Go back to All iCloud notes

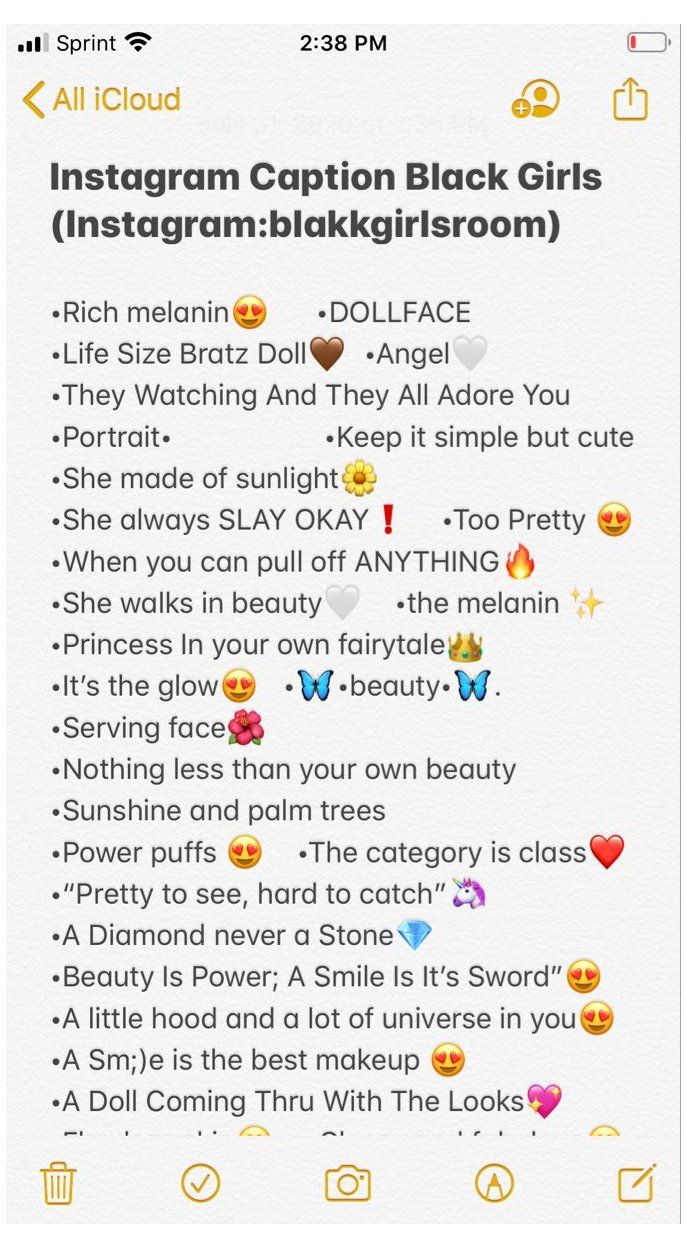pos(101,100)
